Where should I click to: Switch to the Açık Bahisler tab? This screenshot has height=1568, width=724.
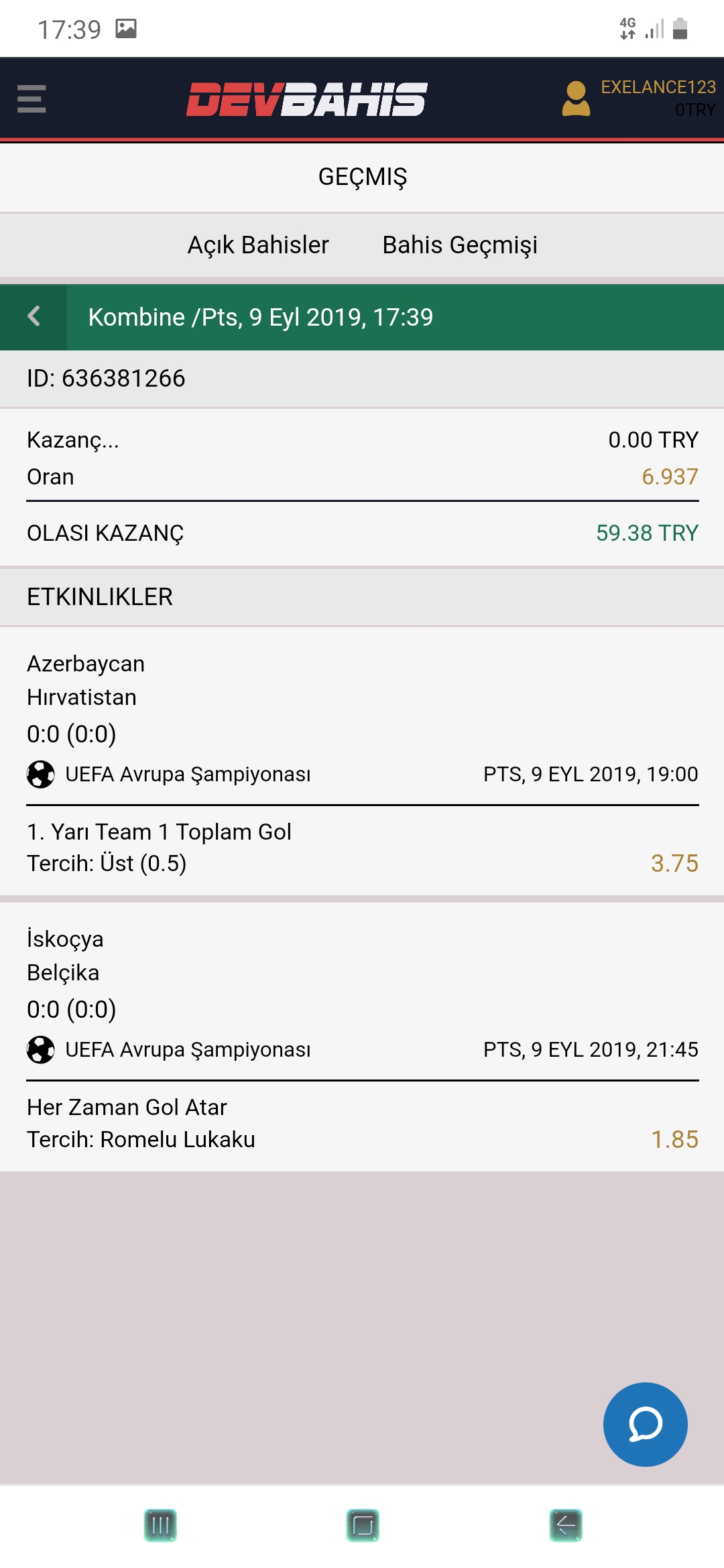[258, 245]
